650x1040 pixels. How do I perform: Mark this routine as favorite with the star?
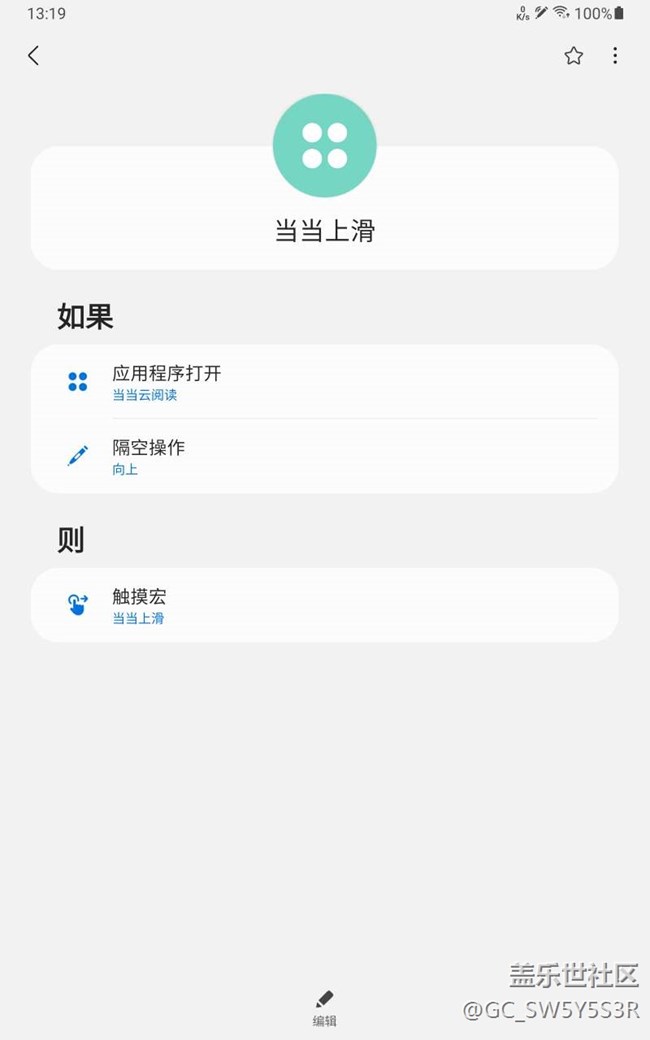click(x=573, y=56)
